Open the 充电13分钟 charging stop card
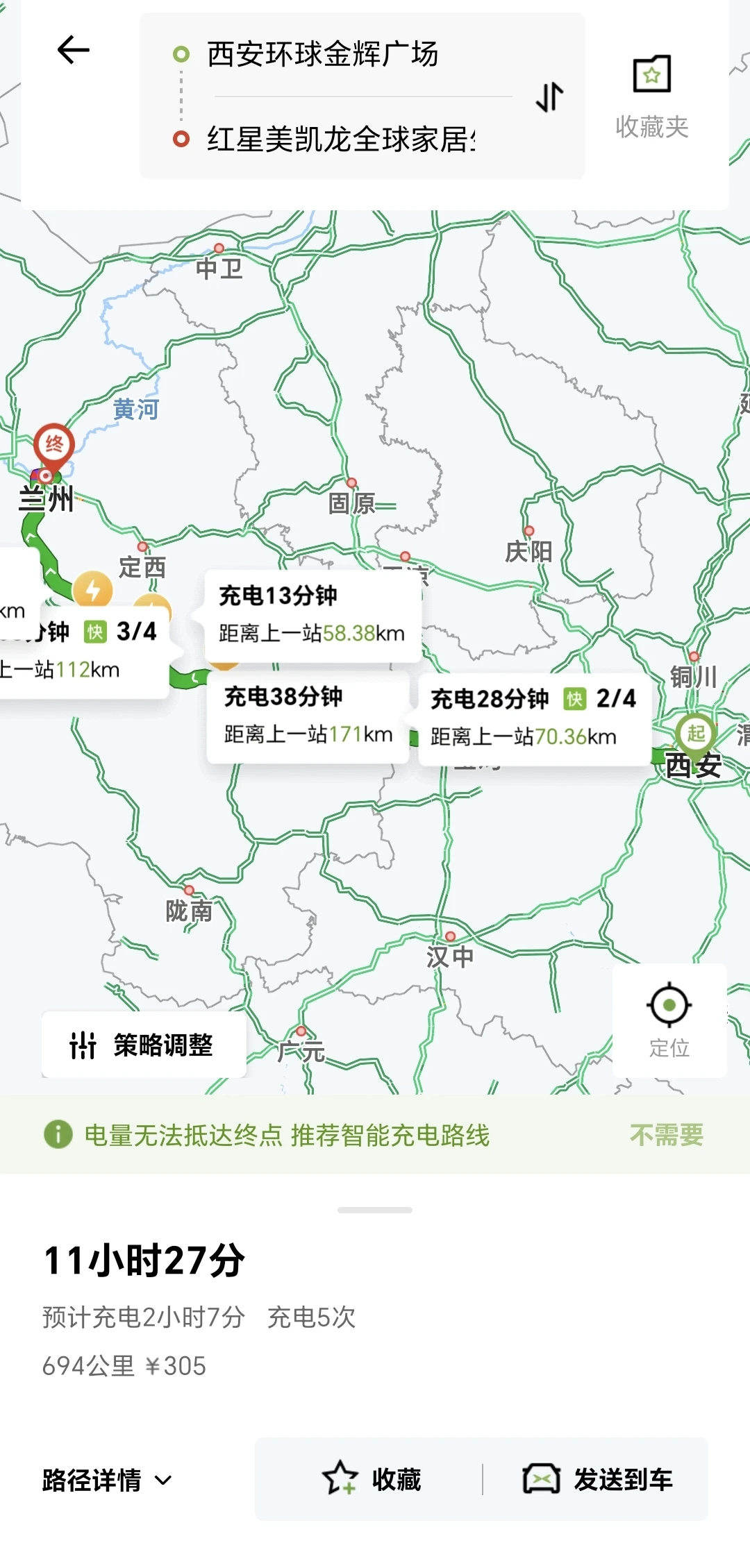Viewport: 750px width, 1568px height. click(x=313, y=616)
